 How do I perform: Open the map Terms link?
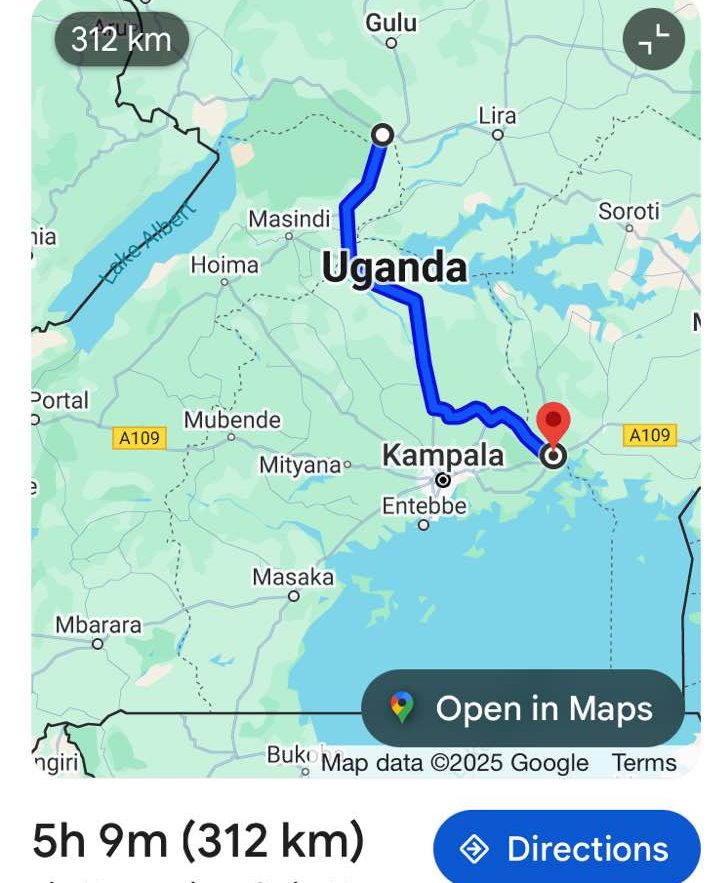click(644, 763)
